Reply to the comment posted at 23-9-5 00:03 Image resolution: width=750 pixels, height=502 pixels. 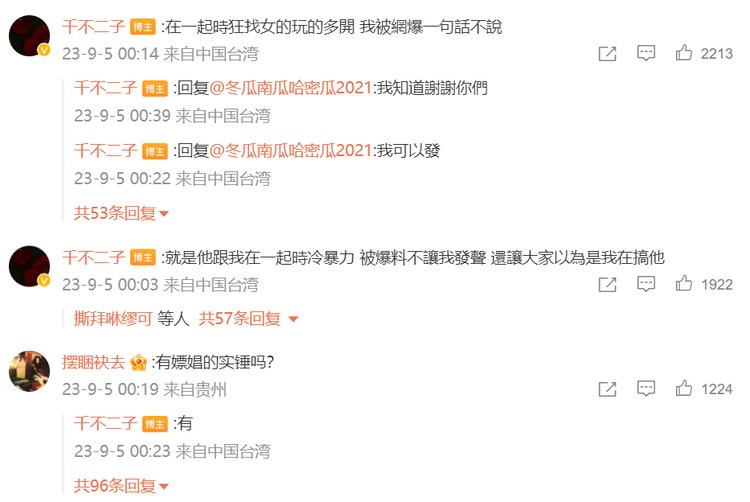[x=646, y=284]
